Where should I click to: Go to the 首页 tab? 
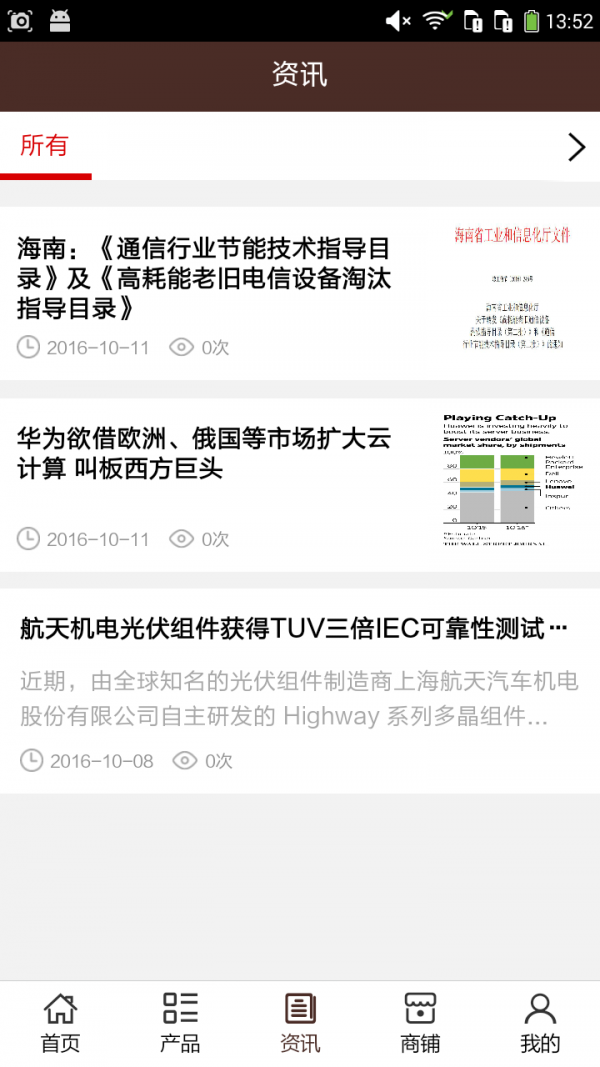pos(60,1022)
